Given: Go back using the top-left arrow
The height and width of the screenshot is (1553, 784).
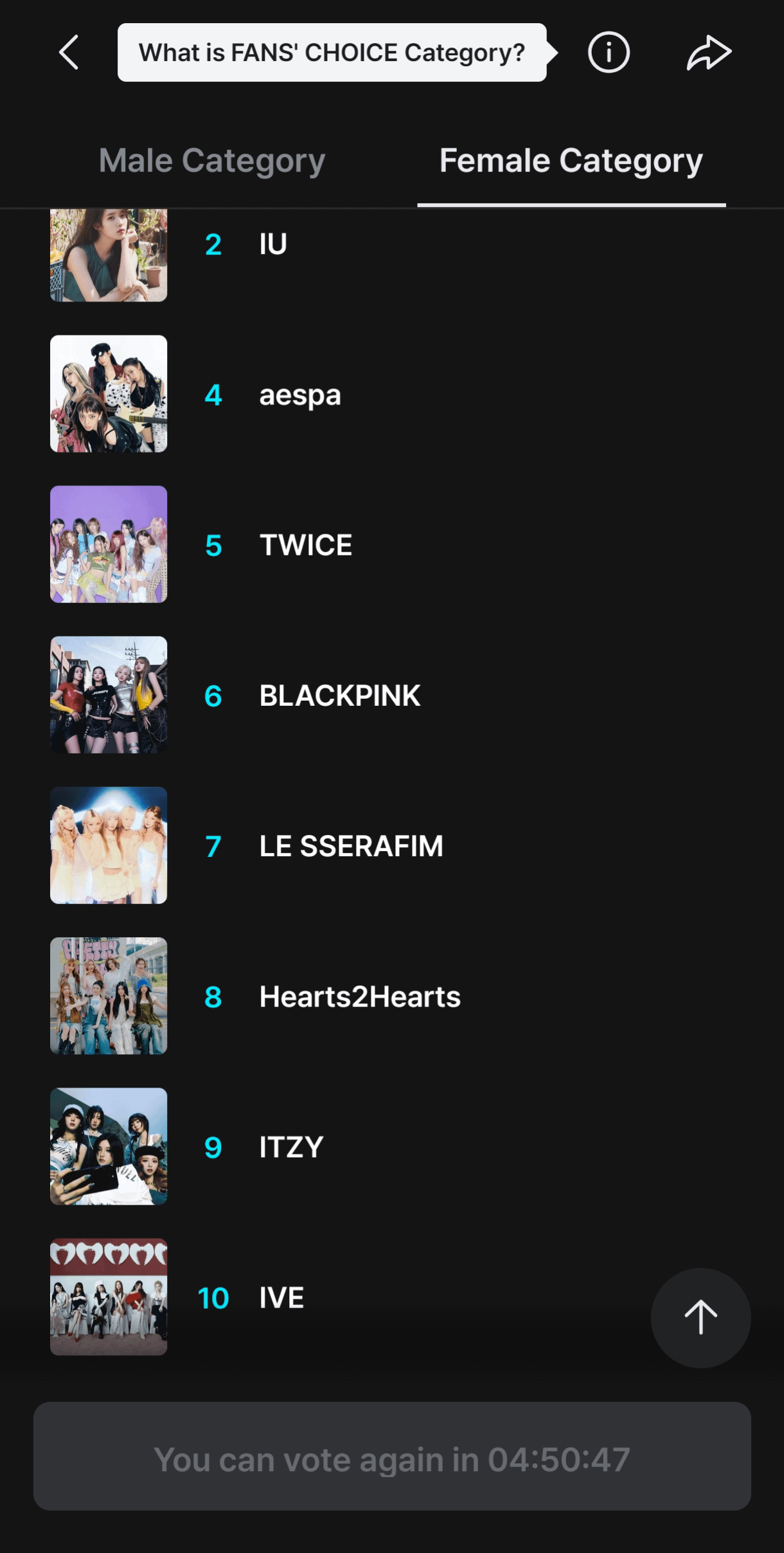Looking at the screenshot, I should tap(69, 52).
